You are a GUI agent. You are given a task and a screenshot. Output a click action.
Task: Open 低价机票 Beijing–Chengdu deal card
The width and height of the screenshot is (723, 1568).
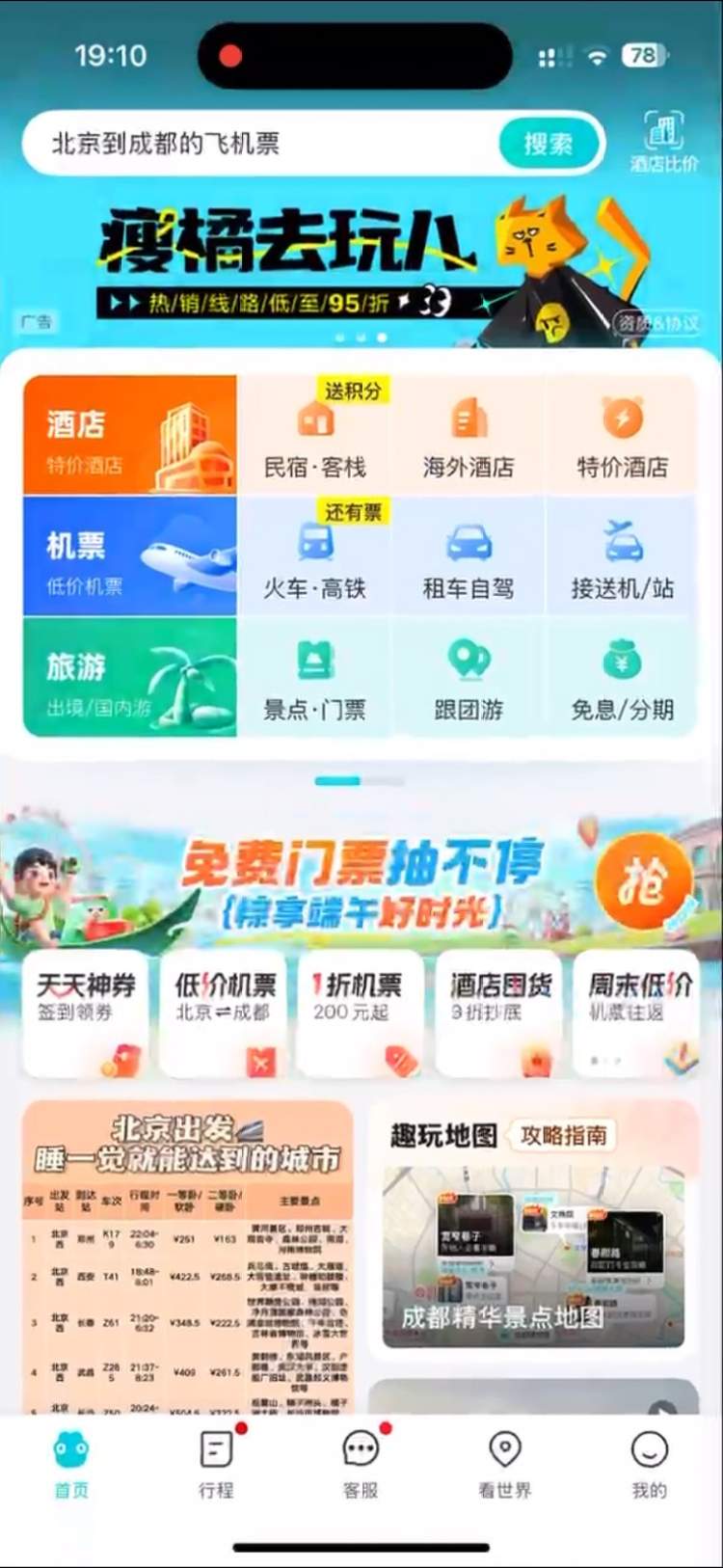(224, 1013)
